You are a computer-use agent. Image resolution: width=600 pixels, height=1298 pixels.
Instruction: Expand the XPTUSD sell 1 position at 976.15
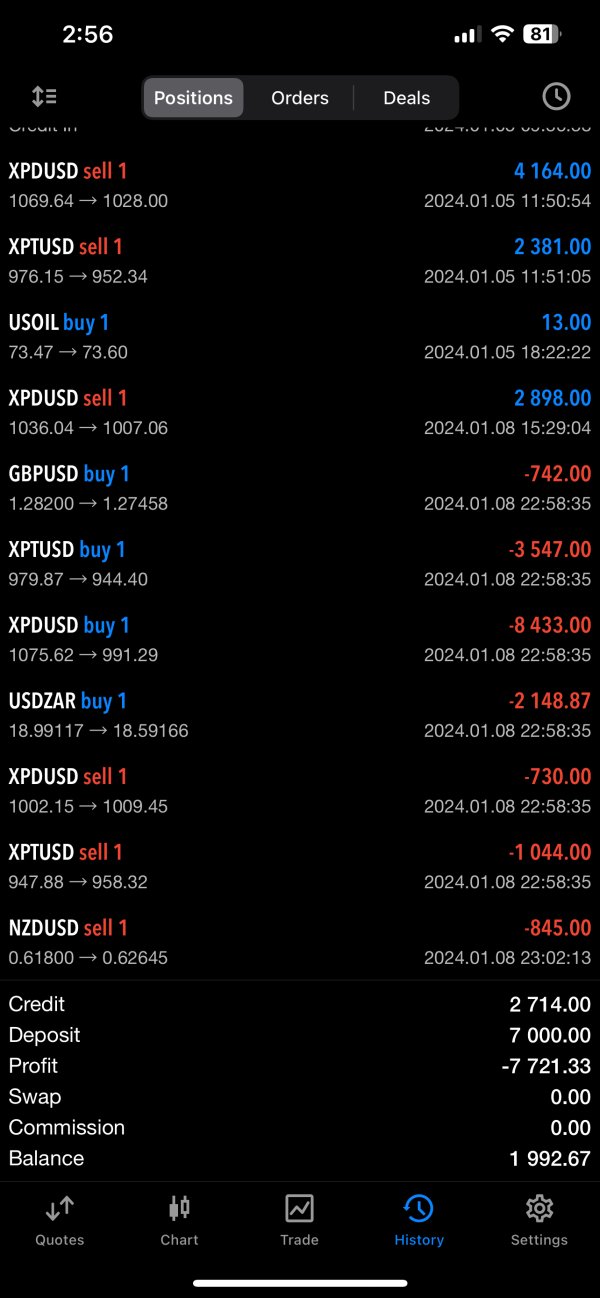click(x=300, y=261)
